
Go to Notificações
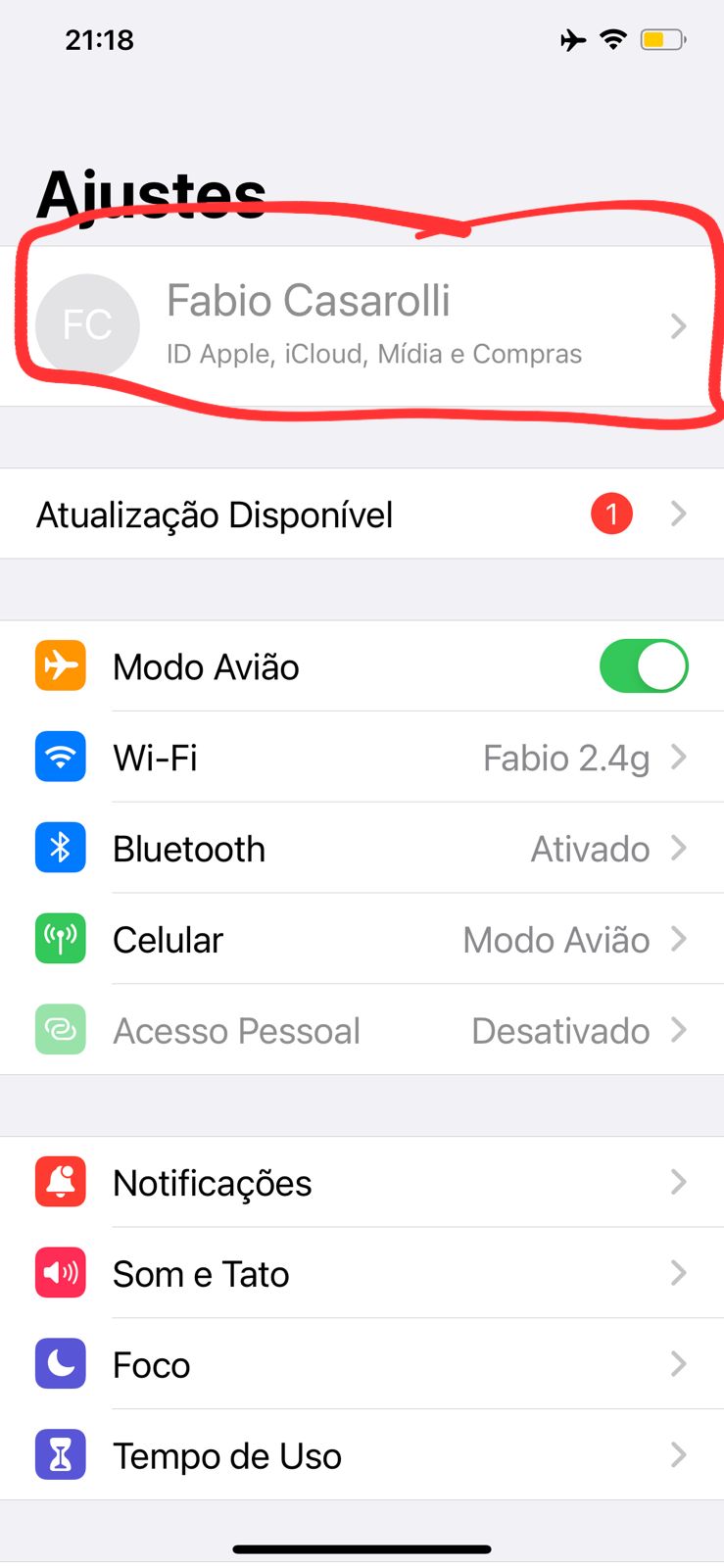361,1183
